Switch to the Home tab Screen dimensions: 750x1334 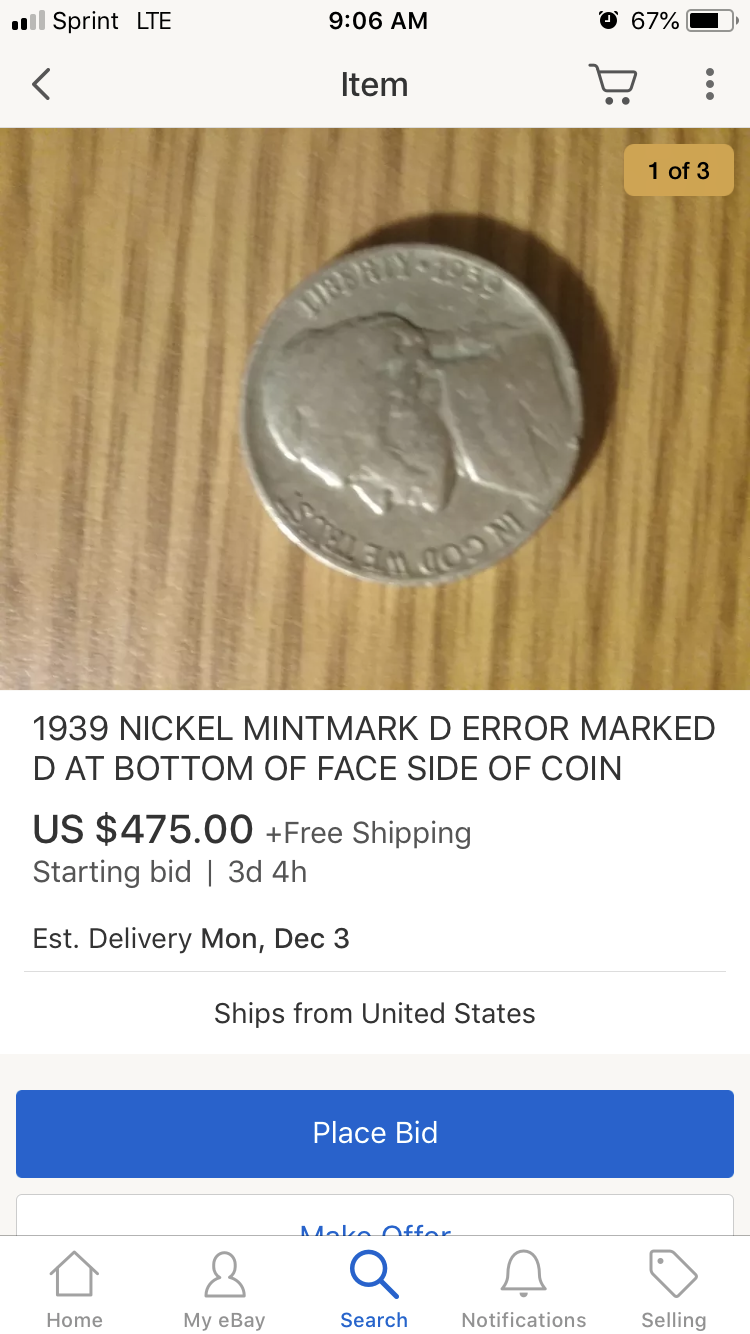click(x=75, y=1290)
